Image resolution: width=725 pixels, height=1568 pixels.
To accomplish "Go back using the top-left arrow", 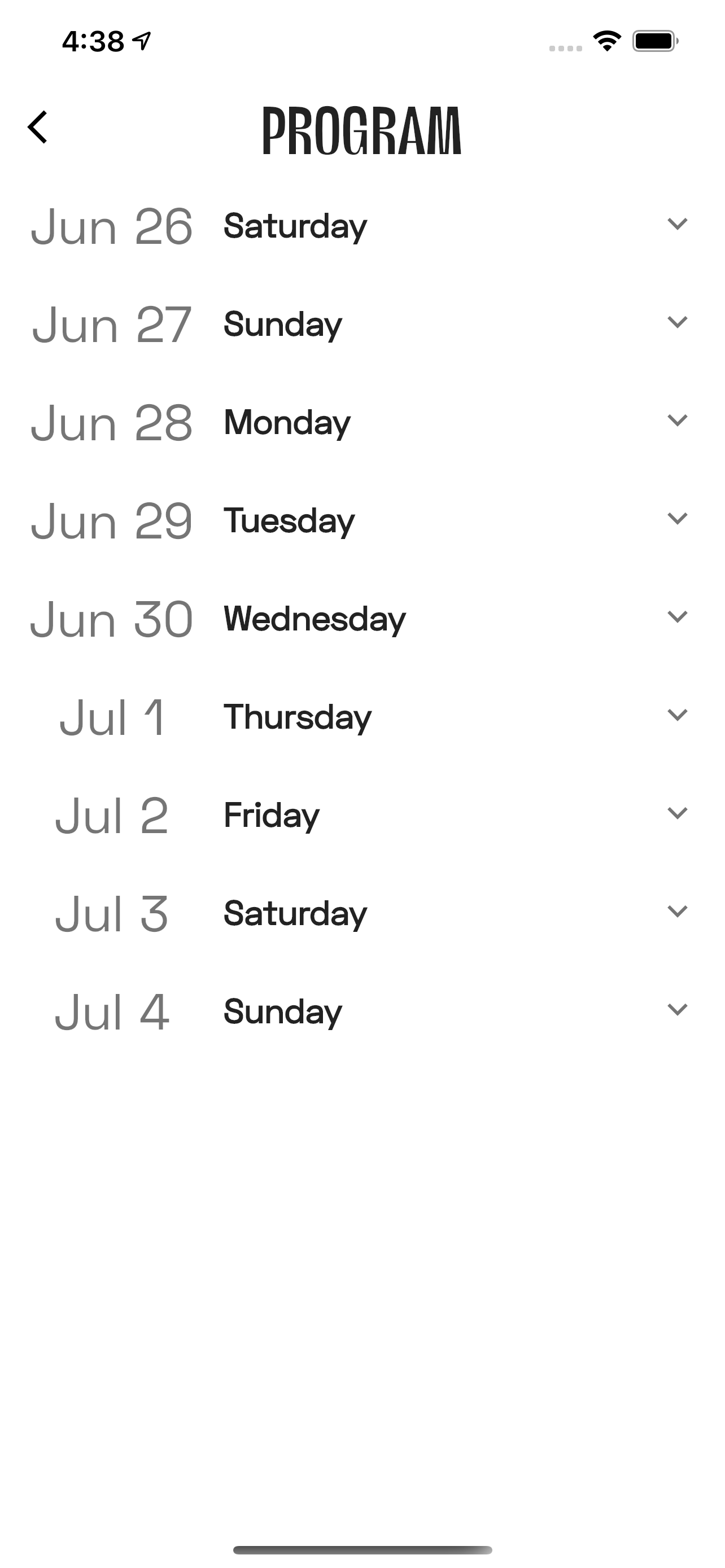I will (38, 127).
